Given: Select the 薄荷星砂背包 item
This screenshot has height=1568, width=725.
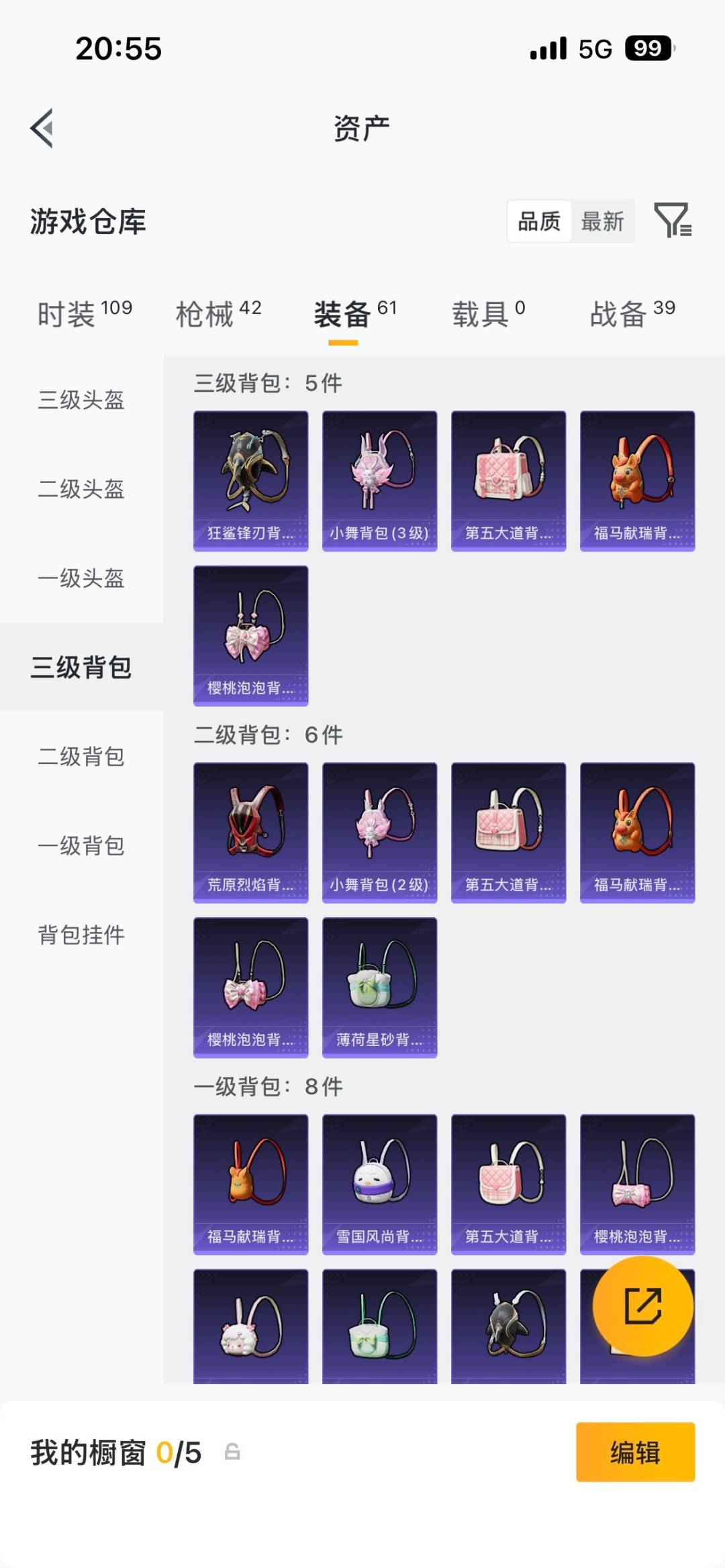Looking at the screenshot, I should point(379,986).
